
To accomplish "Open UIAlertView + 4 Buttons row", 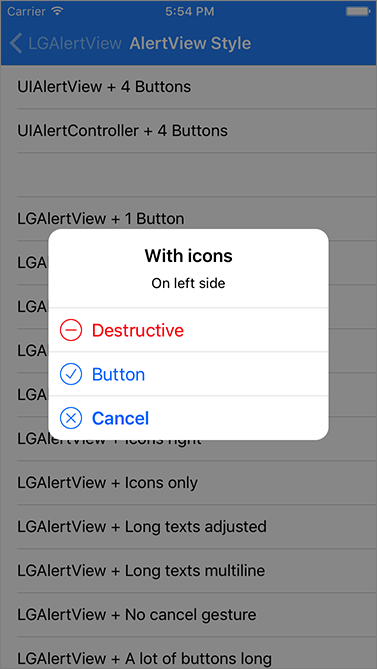I will (188, 87).
